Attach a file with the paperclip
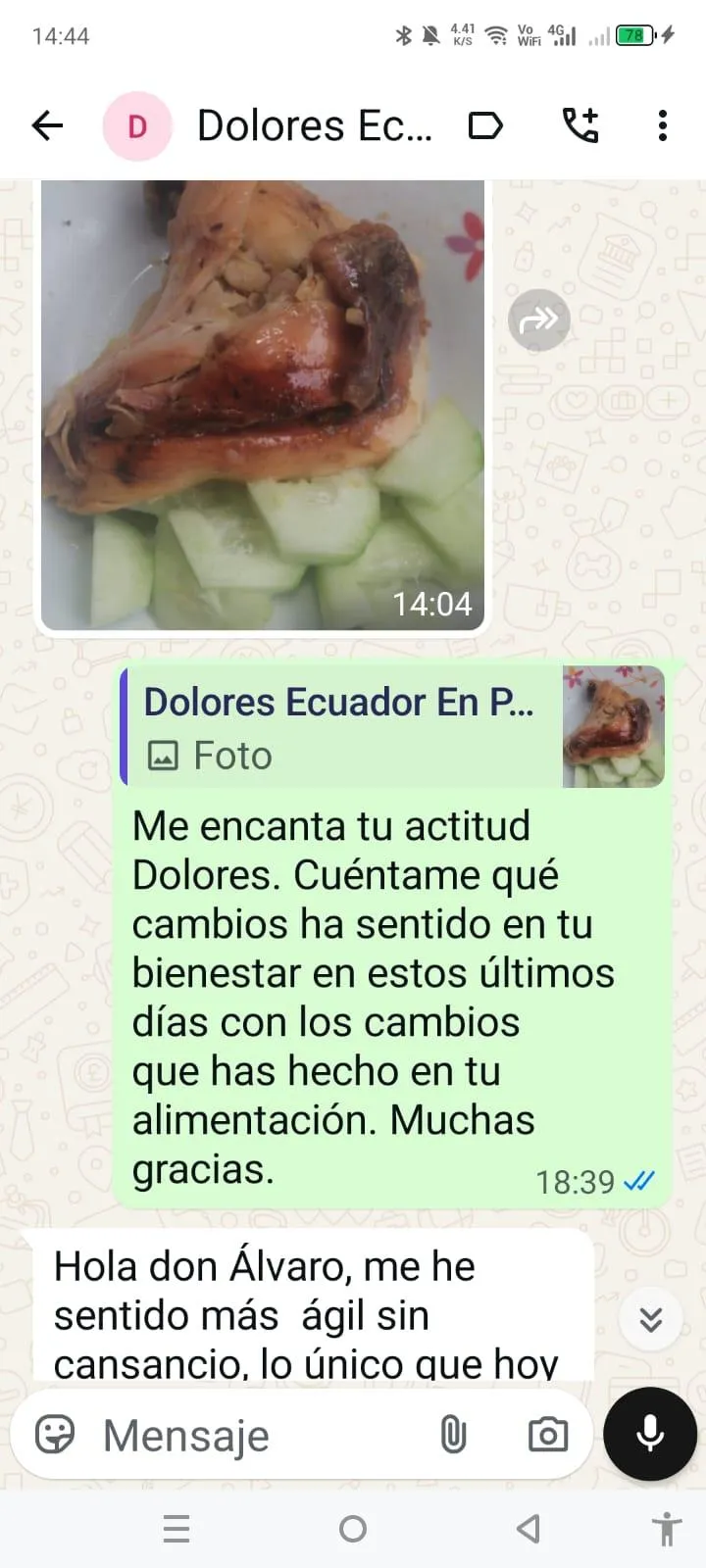 (x=453, y=1435)
